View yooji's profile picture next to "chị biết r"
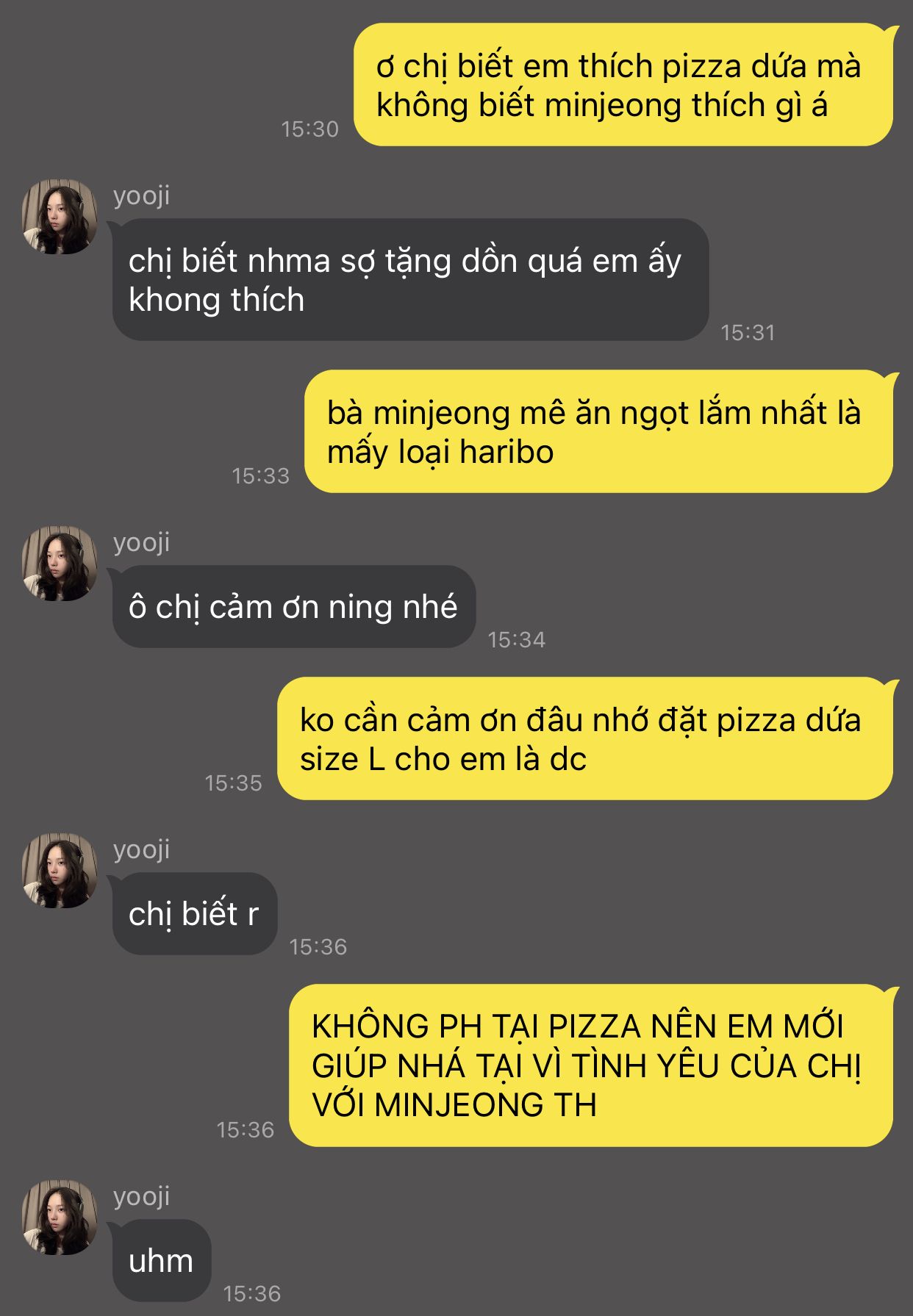The height and width of the screenshot is (1316, 913). [x=60, y=871]
